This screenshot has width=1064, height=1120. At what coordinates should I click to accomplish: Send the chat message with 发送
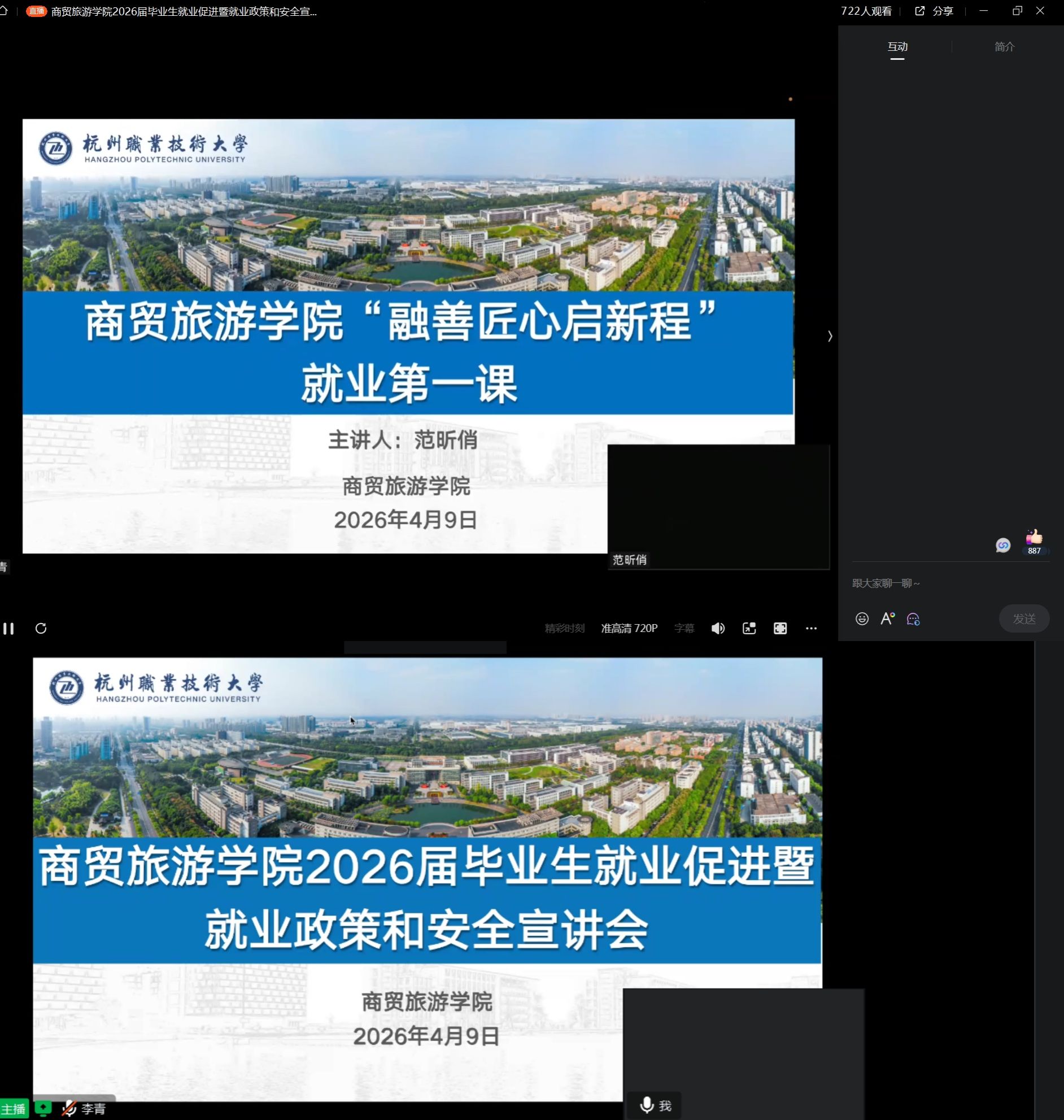(x=1024, y=618)
